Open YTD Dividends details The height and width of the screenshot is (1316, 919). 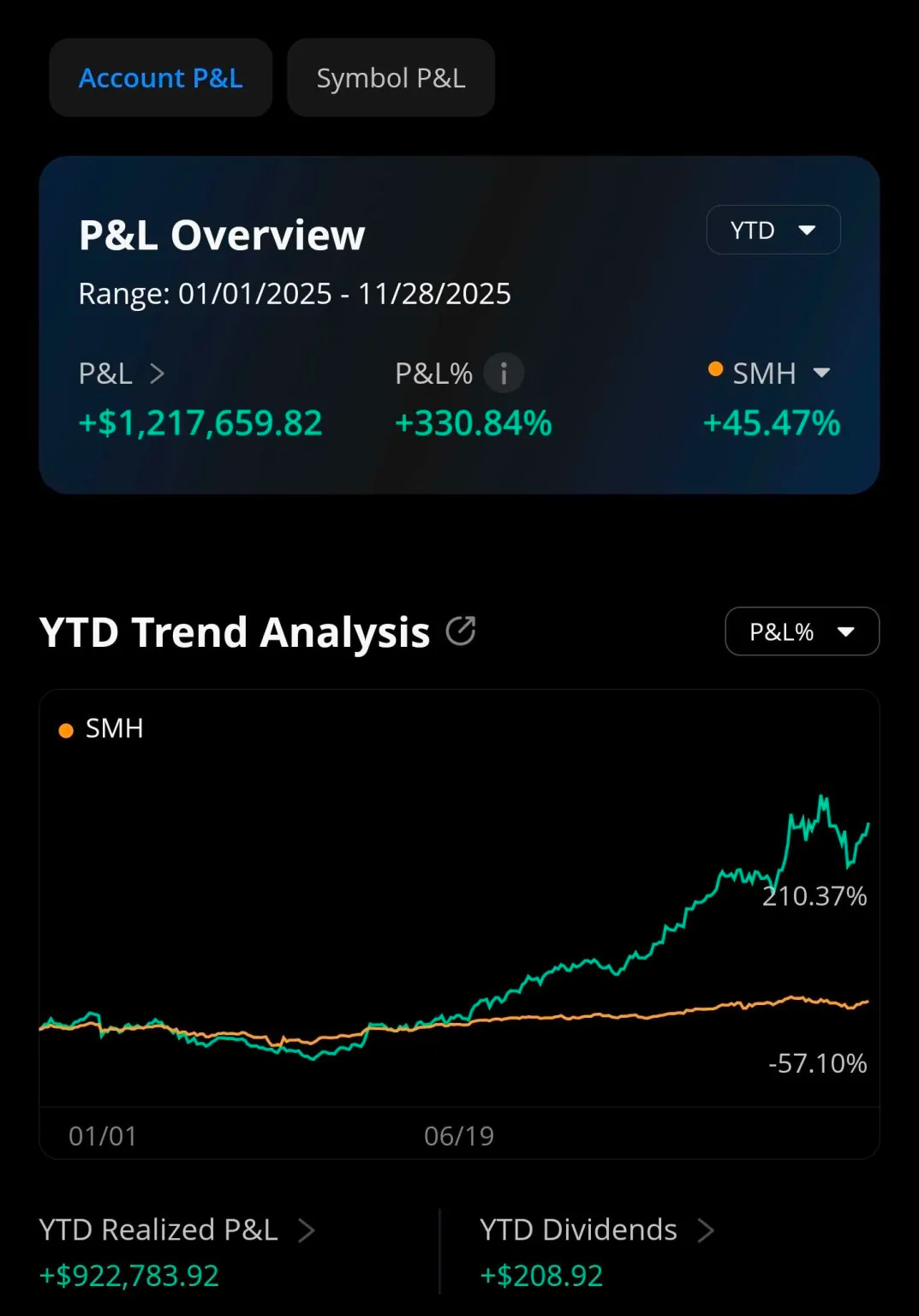pyautogui.click(x=705, y=1230)
